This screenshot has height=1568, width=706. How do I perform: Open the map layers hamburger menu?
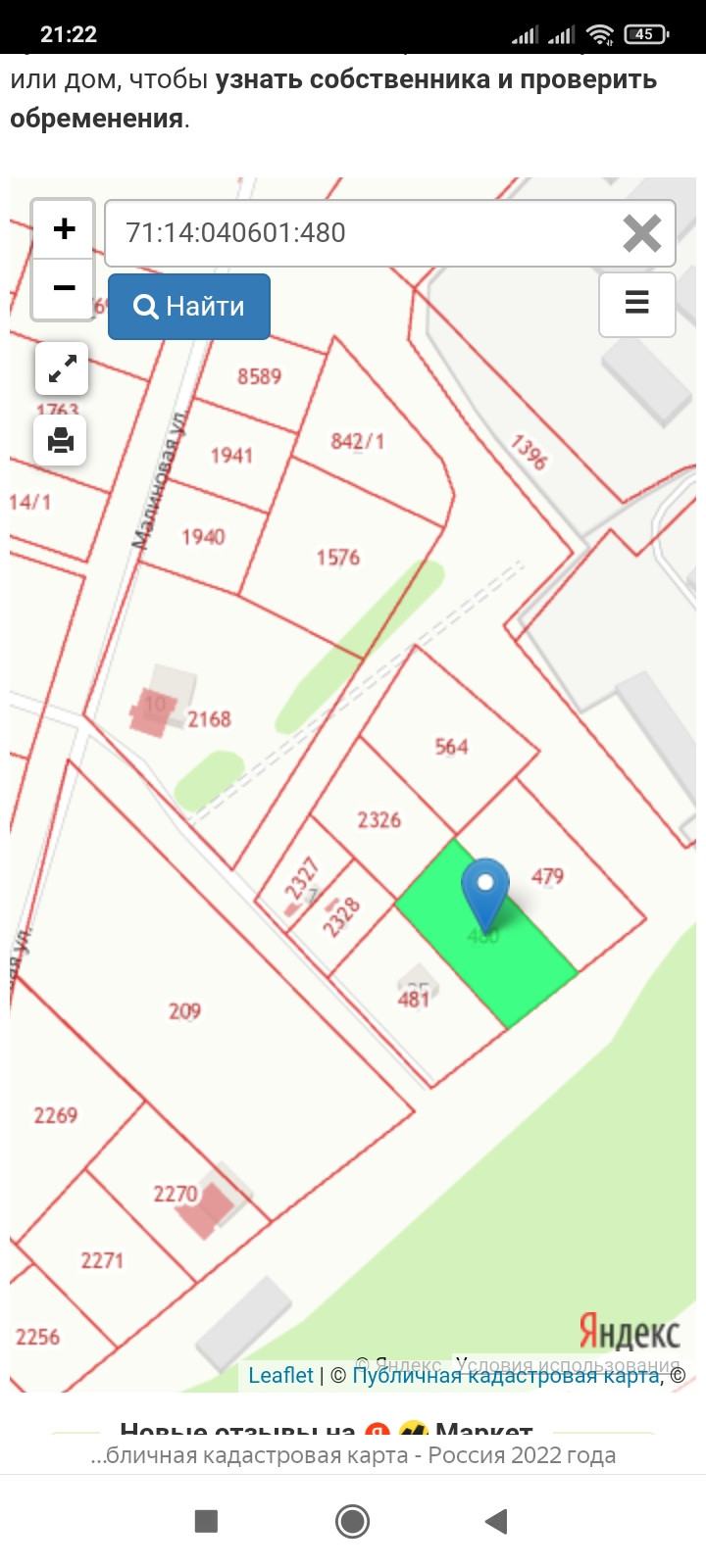pyautogui.click(x=637, y=304)
